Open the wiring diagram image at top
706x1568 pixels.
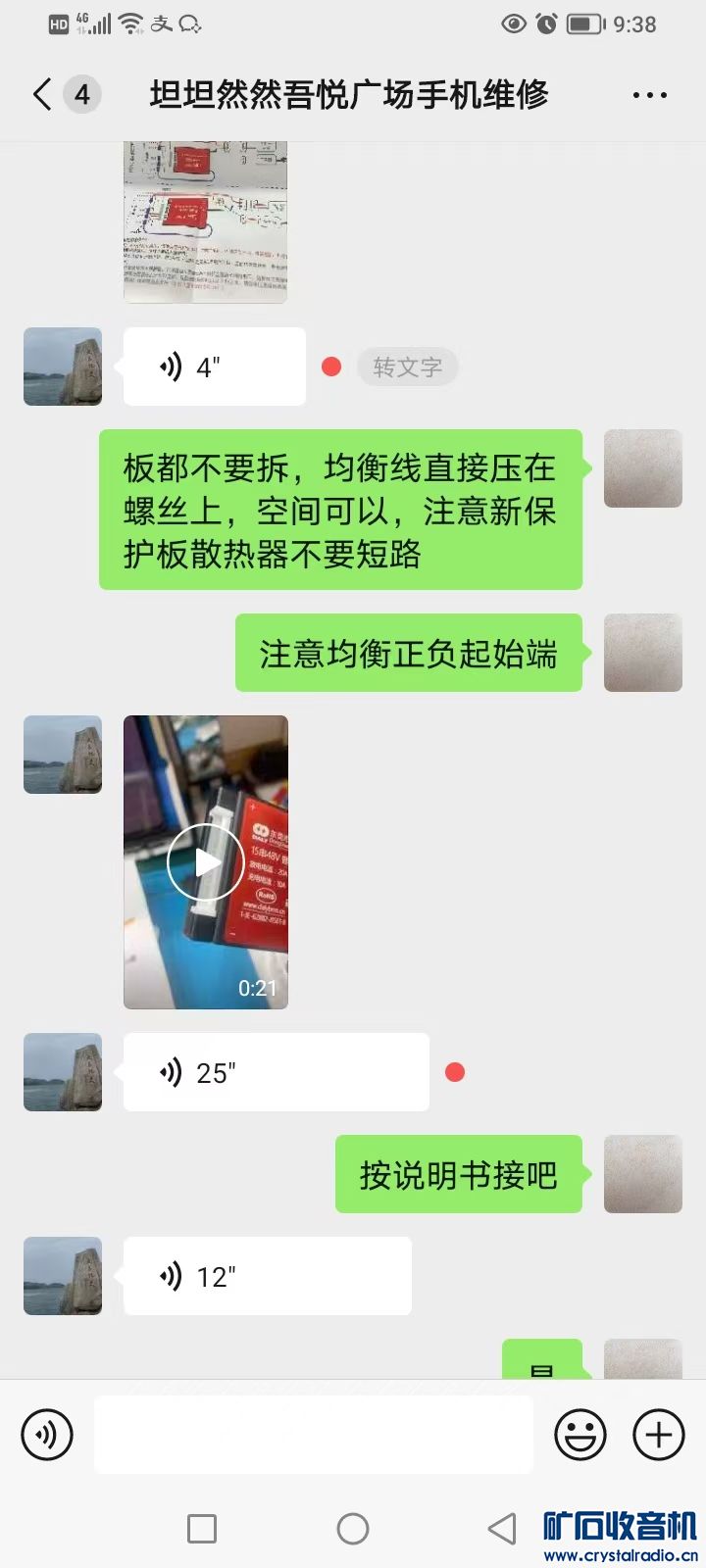tap(206, 221)
